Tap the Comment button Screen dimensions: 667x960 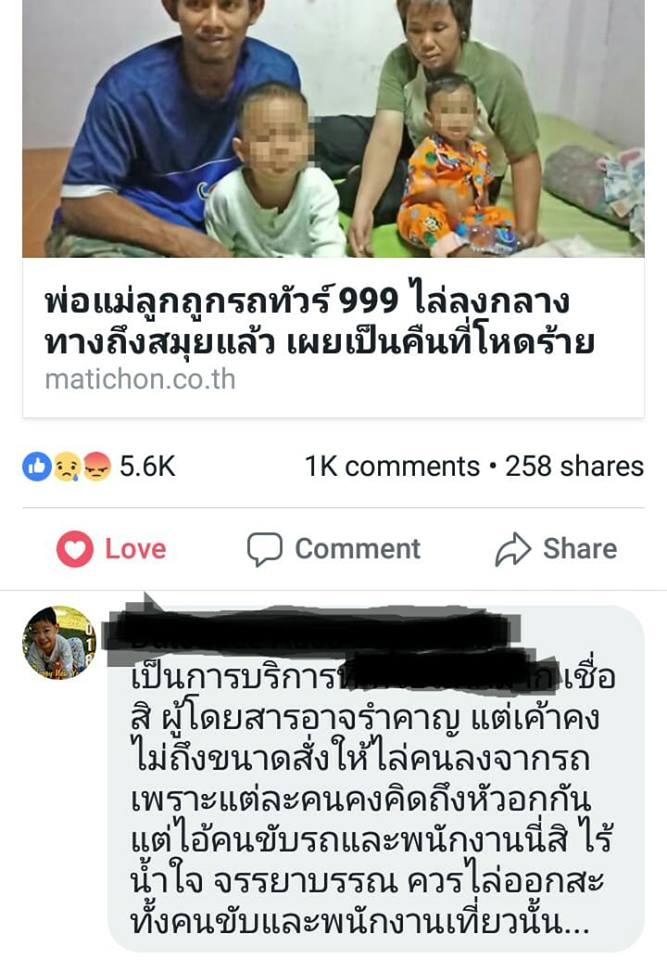click(x=334, y=549)
